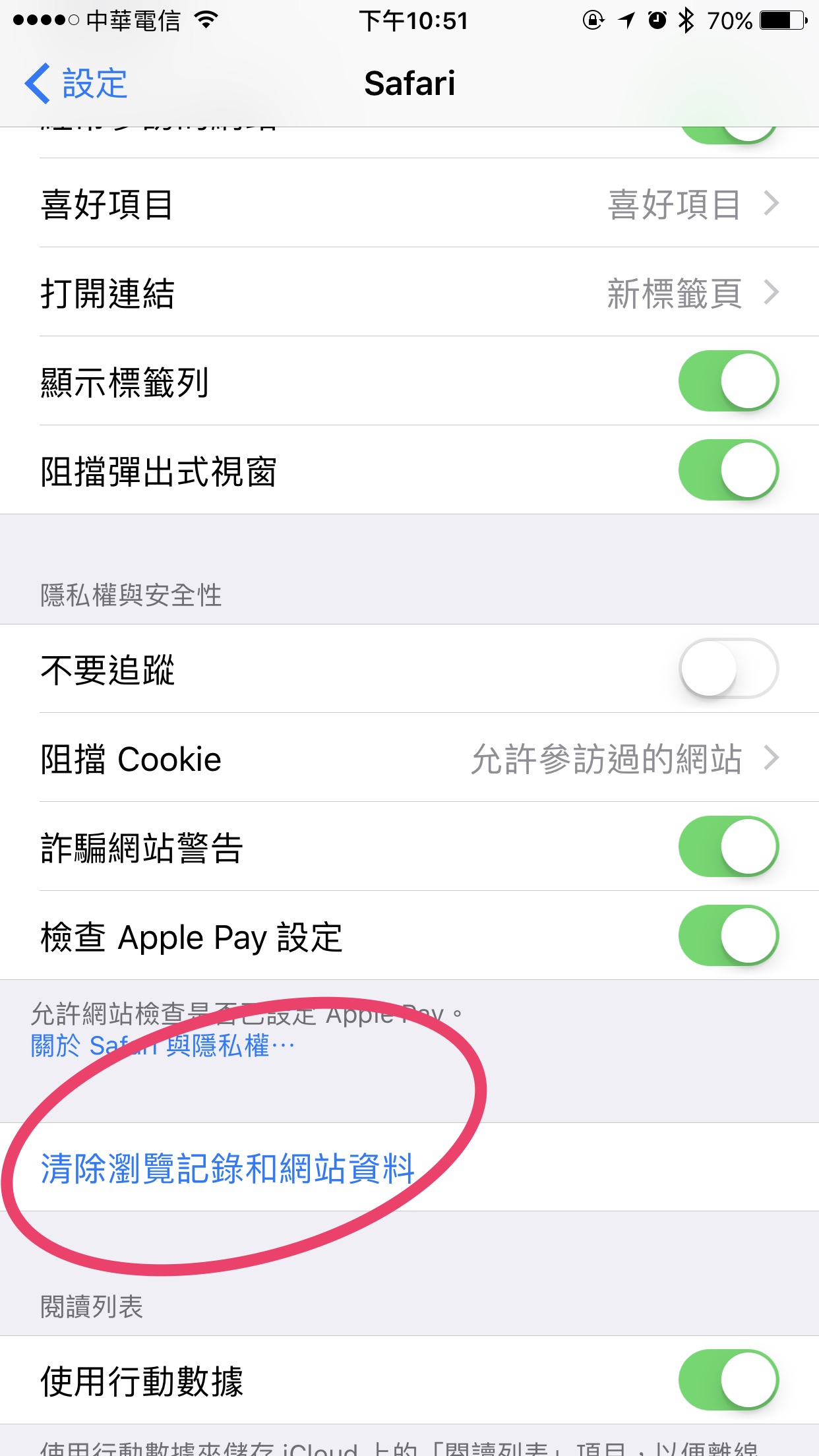Open the 打開連結 setting
The width and height of the screenshot is (819, 1456).
409,292
